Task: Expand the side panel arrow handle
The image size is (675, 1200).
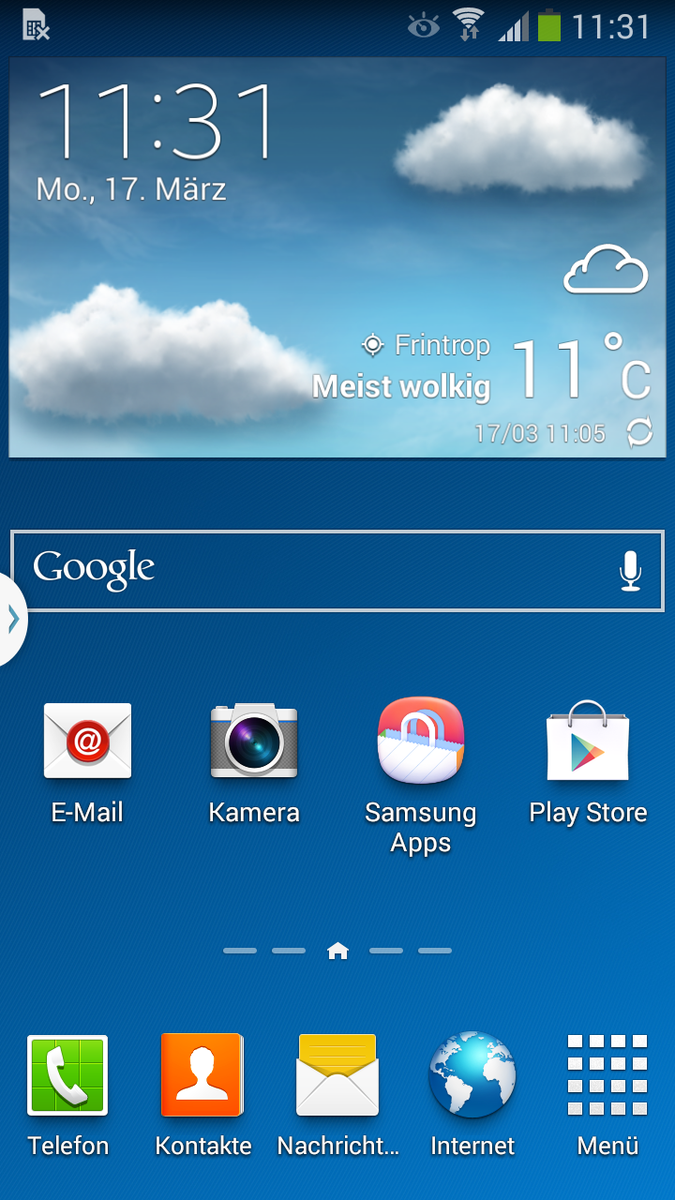Action: pos(13,620)
